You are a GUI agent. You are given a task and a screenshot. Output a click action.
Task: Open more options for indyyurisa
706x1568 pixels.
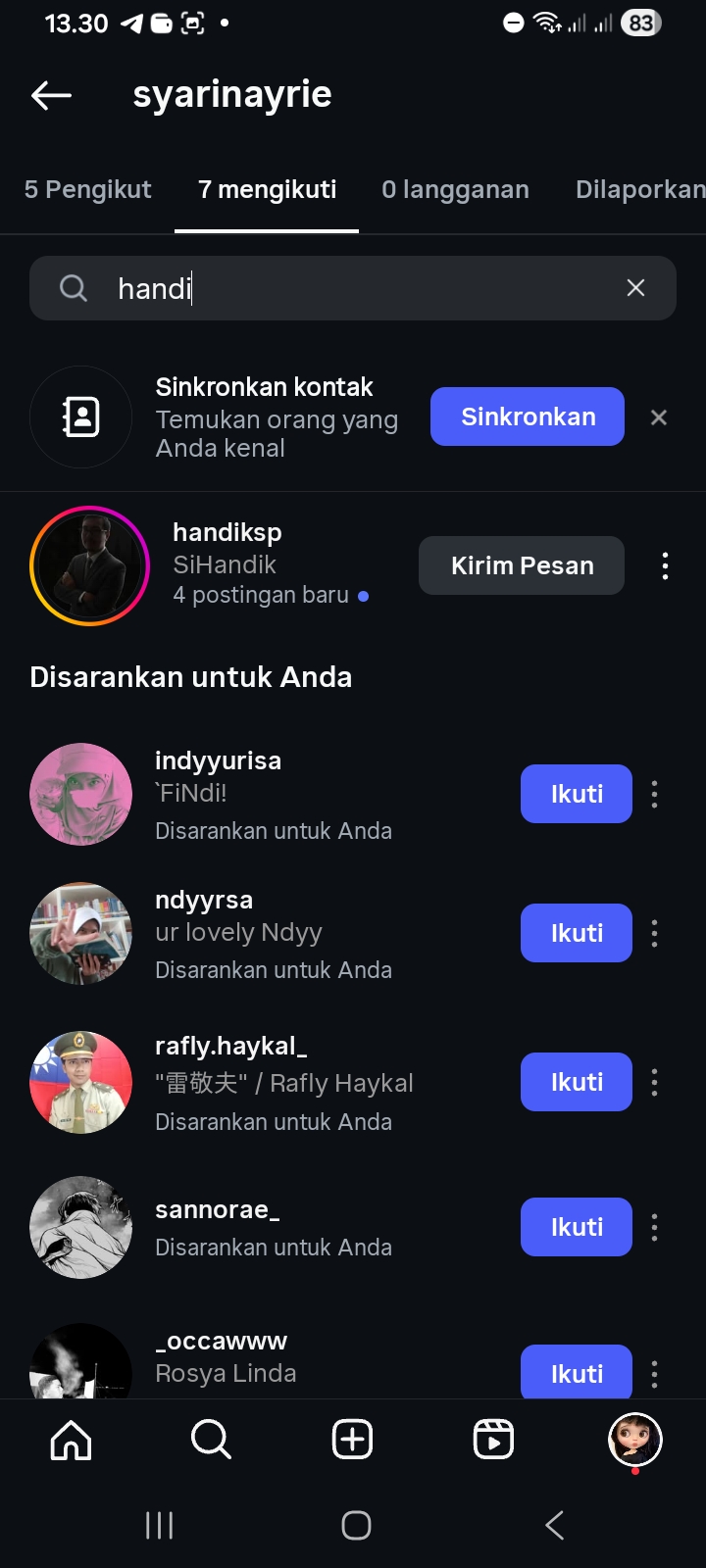coord(654,794)
